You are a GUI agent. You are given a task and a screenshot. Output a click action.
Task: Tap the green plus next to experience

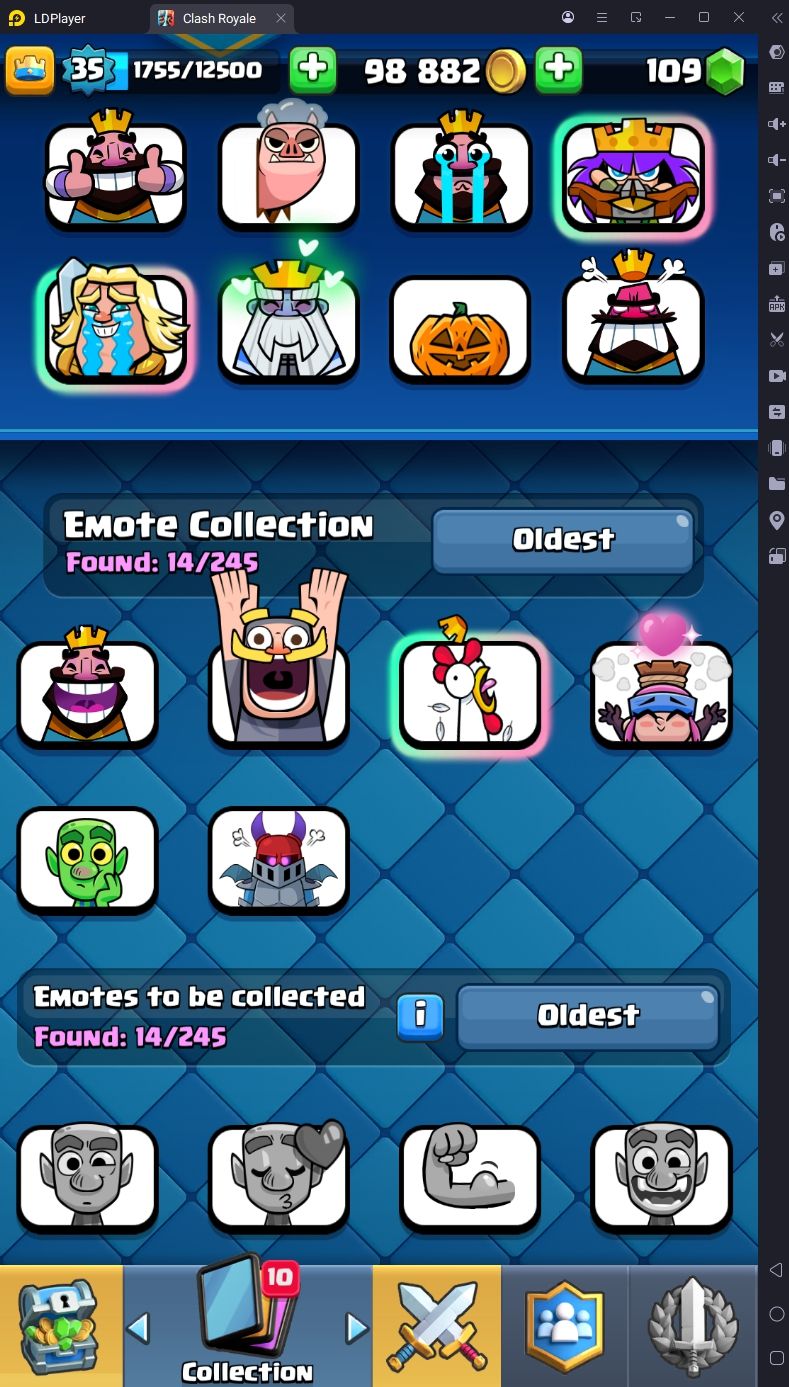click(x=312, y=69)
